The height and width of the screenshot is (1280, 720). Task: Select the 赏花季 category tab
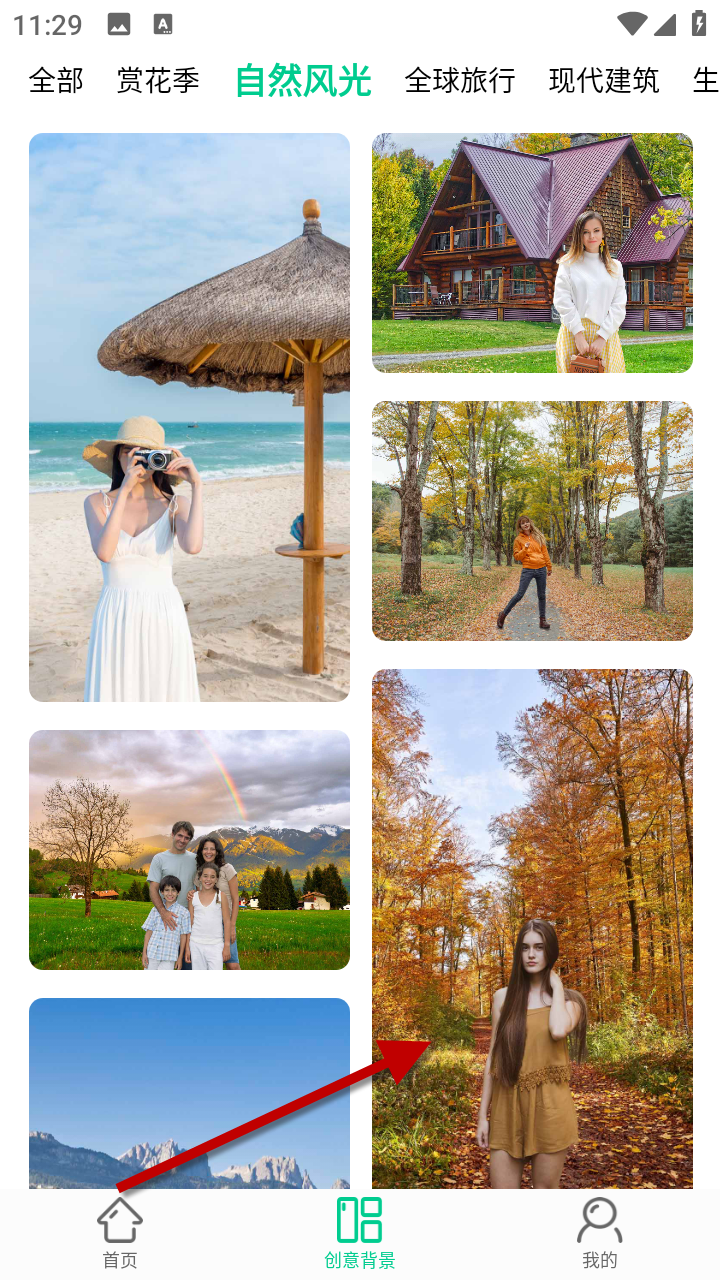[x=158, y=81]
